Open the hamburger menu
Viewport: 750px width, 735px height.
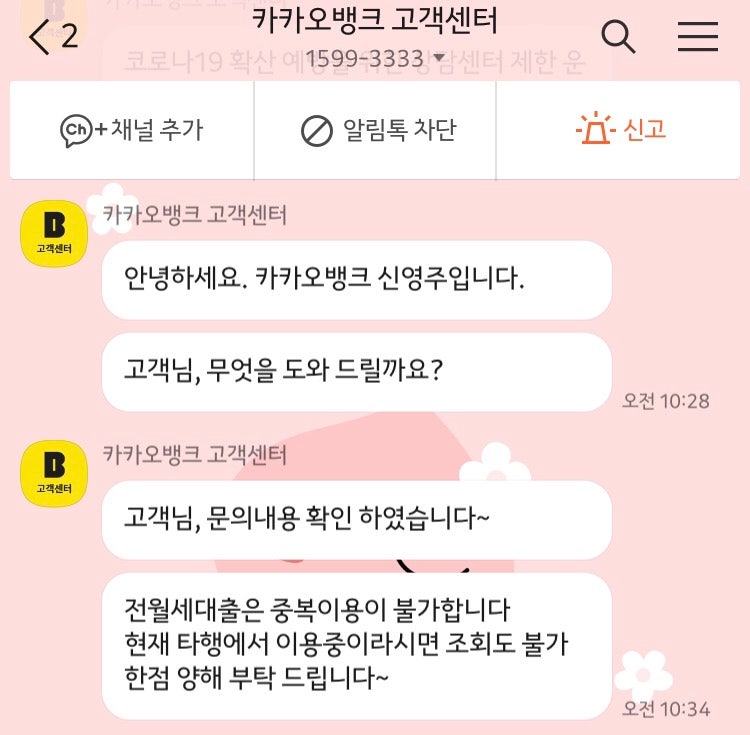(697, 37)
